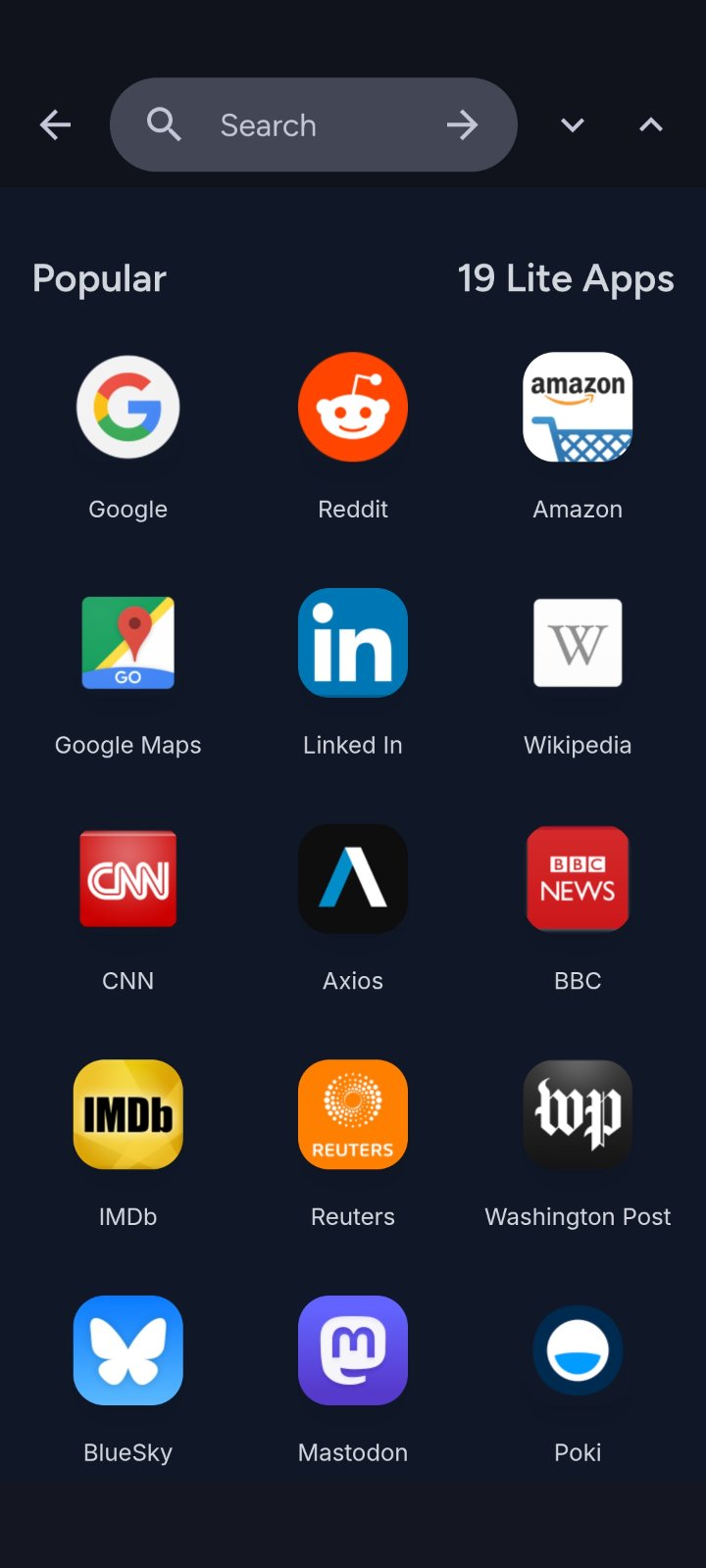
Task: Open BlueSky lite app
Action: 128,1351
